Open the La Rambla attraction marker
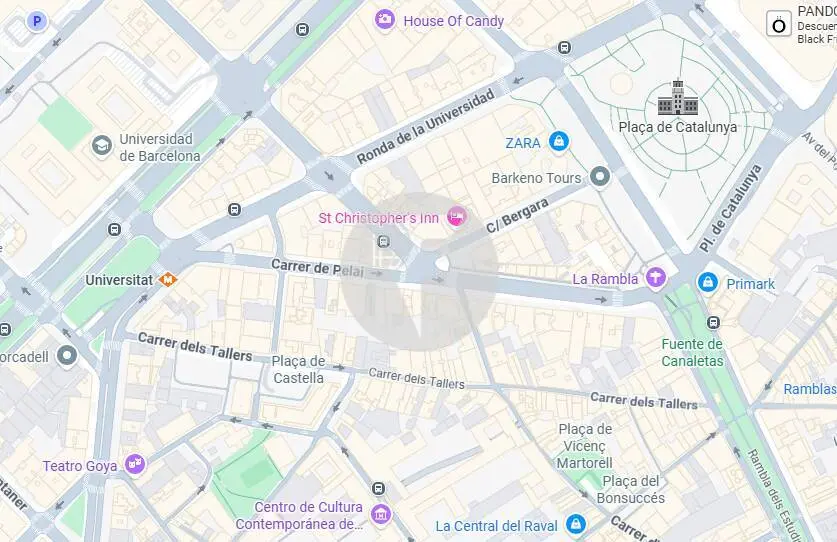837x542 pixels. click(x=655, y=277)
